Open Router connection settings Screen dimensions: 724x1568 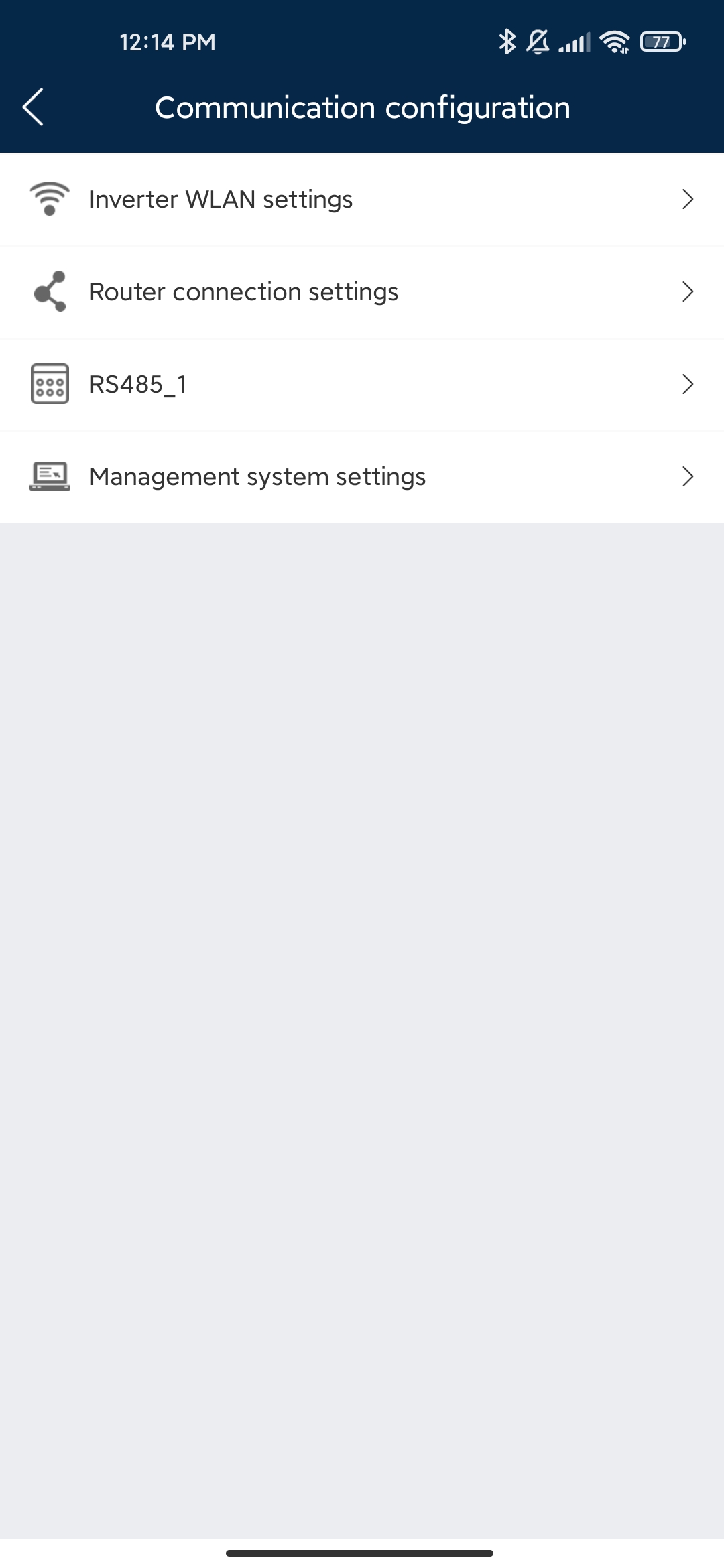click(x=362, y=292)
